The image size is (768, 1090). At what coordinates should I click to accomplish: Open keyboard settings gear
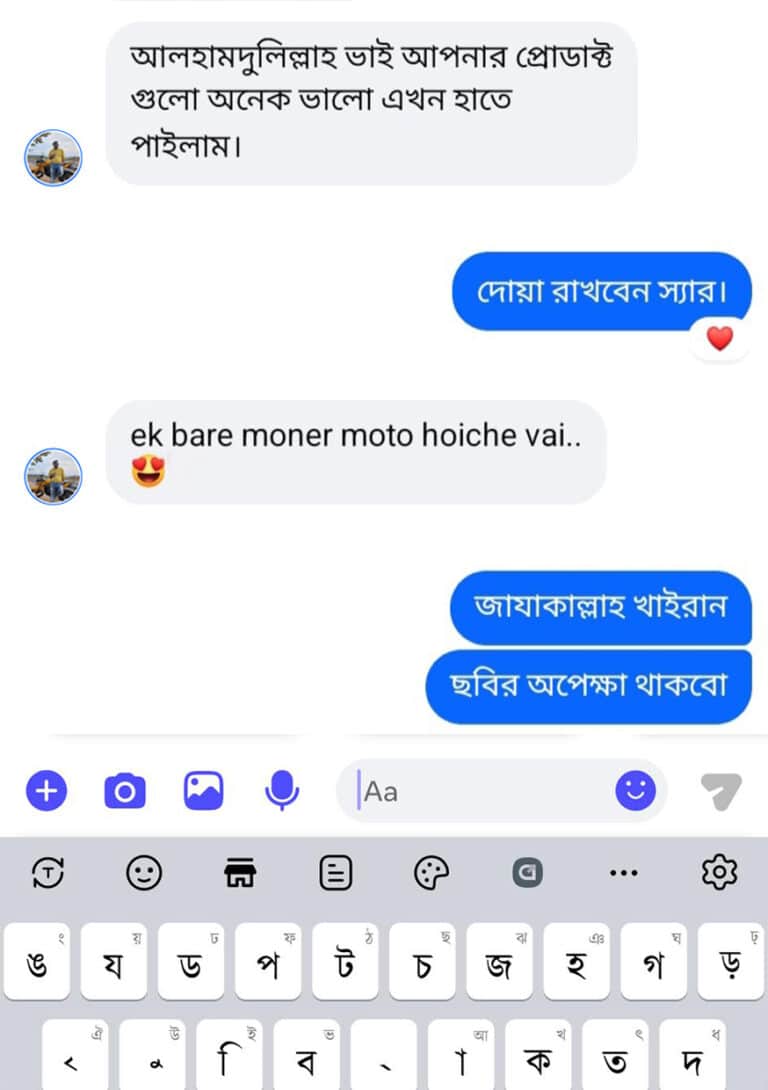719,873
